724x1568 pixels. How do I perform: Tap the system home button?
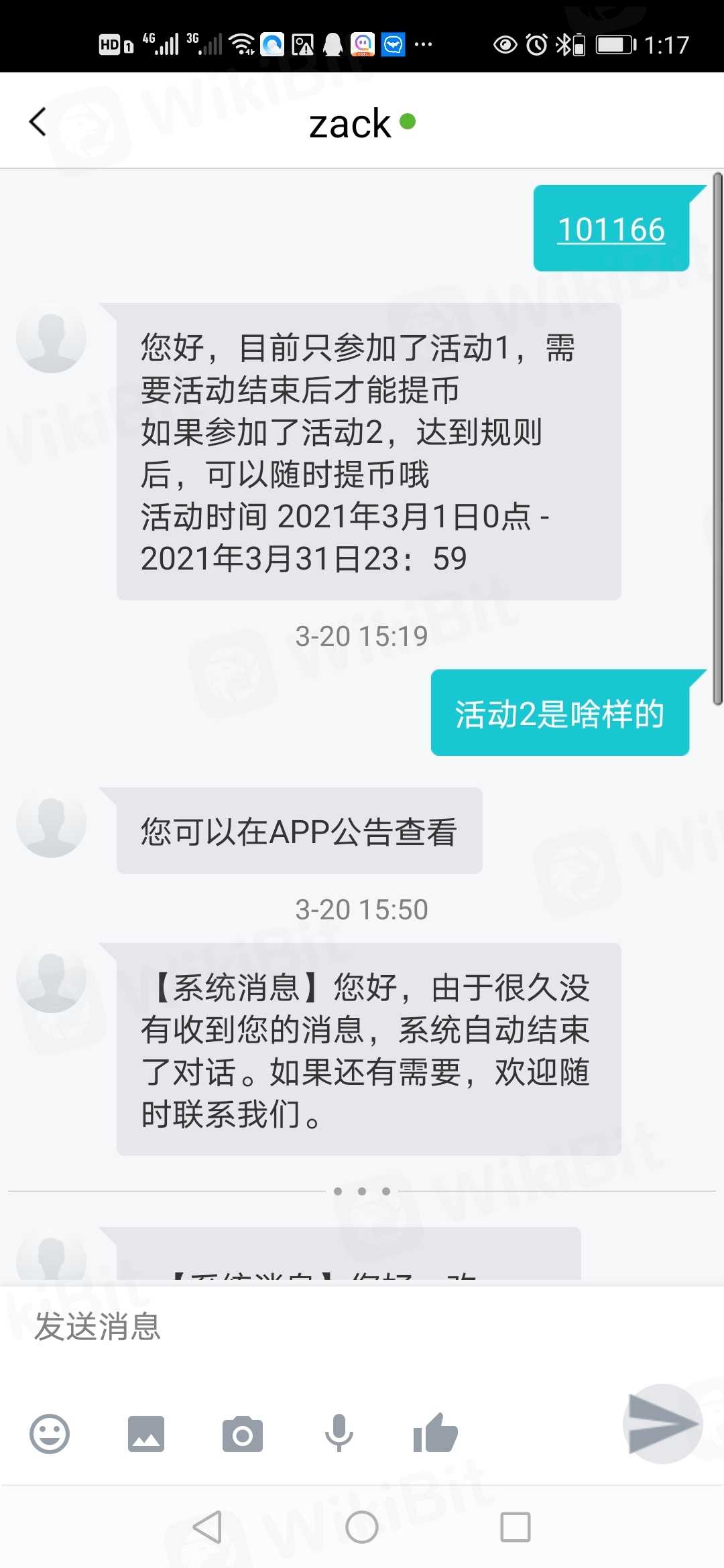tap(362, 1527)
